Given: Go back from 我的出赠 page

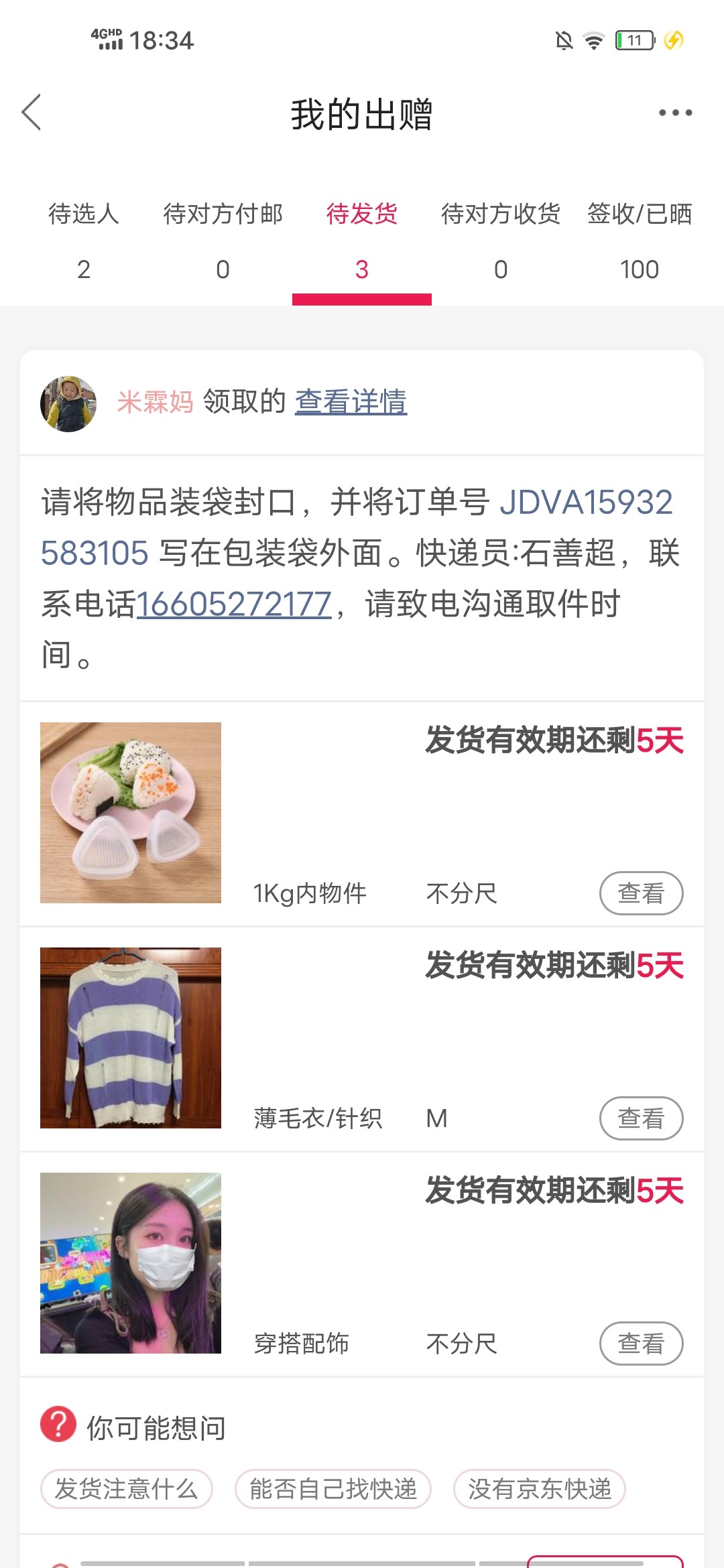Looking at the screenshot, I should click(x=32, y=112).
